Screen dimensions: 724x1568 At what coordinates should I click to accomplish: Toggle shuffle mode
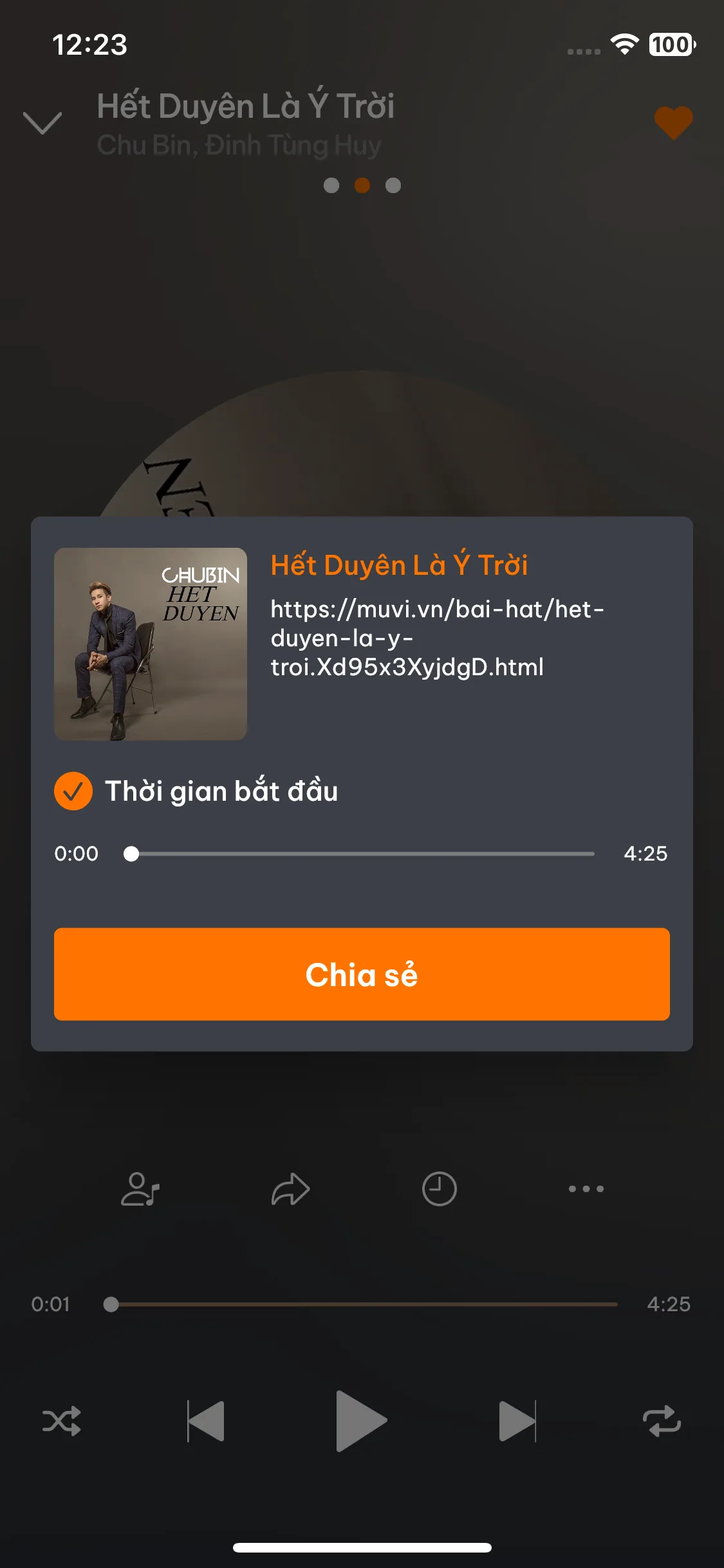(62, 1421)
